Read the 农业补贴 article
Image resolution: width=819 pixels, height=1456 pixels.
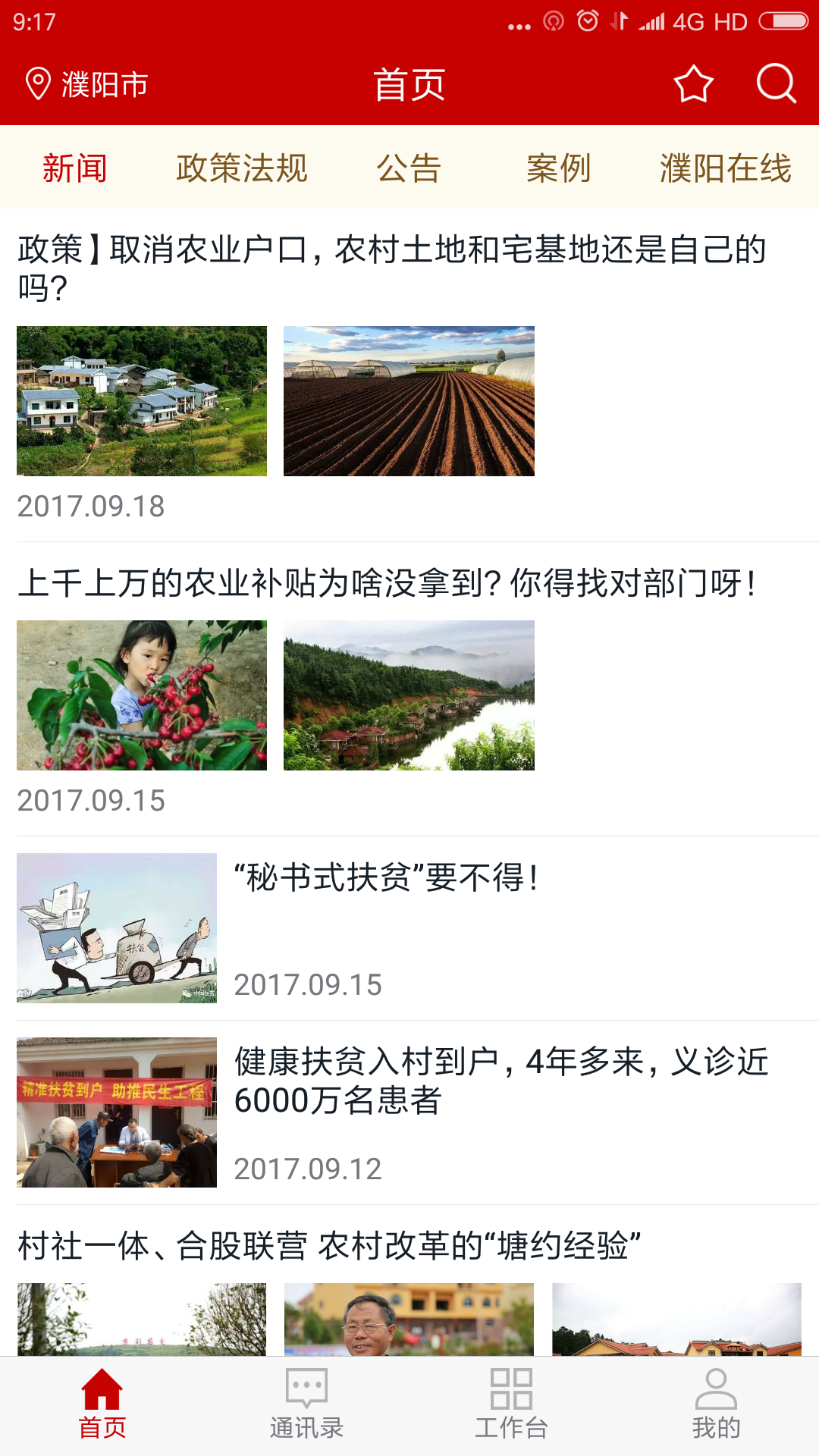(387, 583)
